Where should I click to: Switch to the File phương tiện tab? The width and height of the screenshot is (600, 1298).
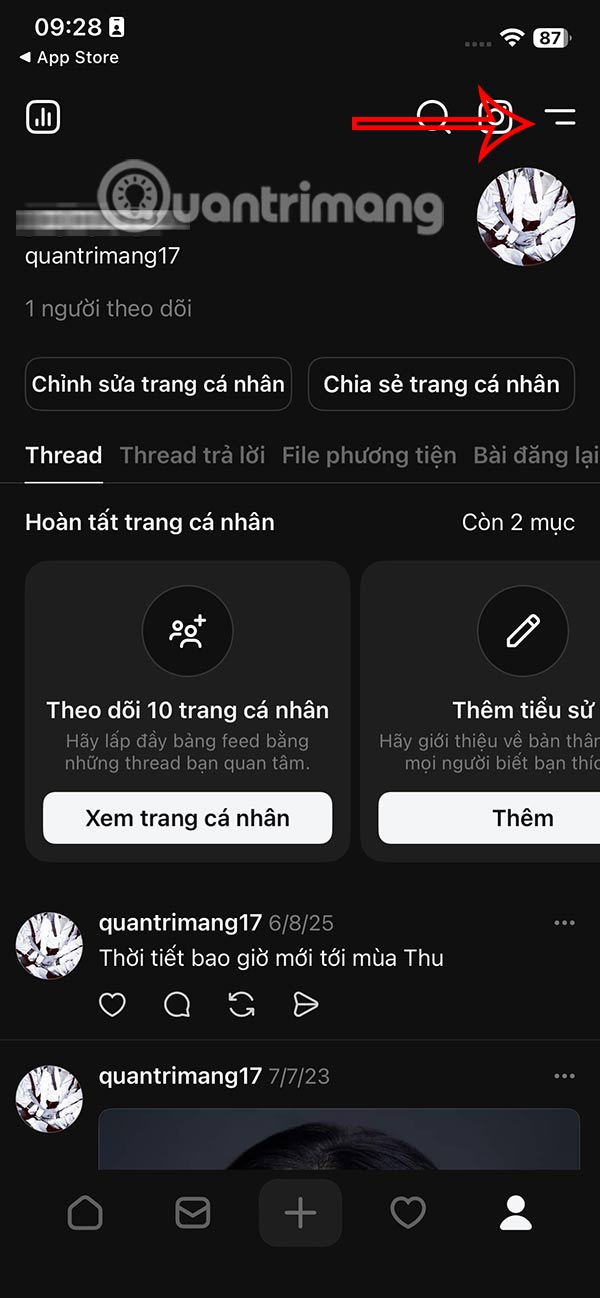click(x=369, y=455)
